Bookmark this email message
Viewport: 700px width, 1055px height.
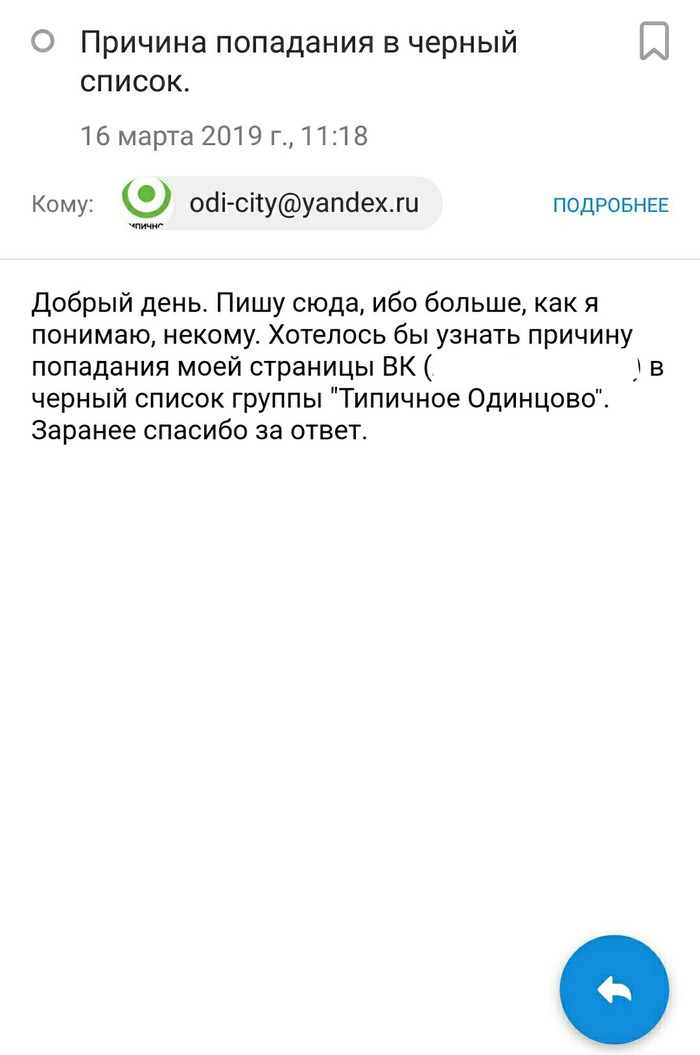point(654,42)
